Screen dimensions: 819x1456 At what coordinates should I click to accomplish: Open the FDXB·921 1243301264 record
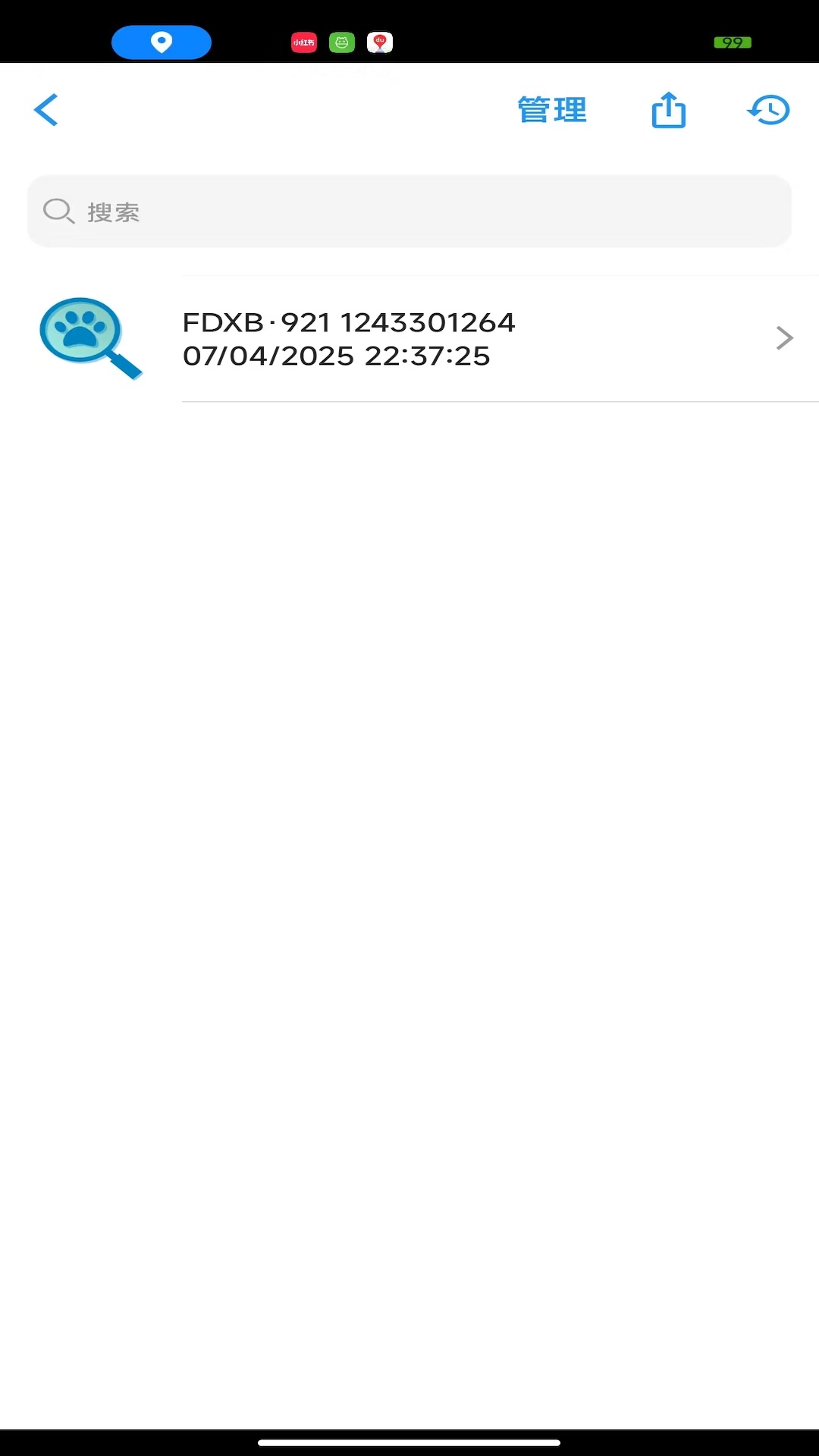(409, 339)
